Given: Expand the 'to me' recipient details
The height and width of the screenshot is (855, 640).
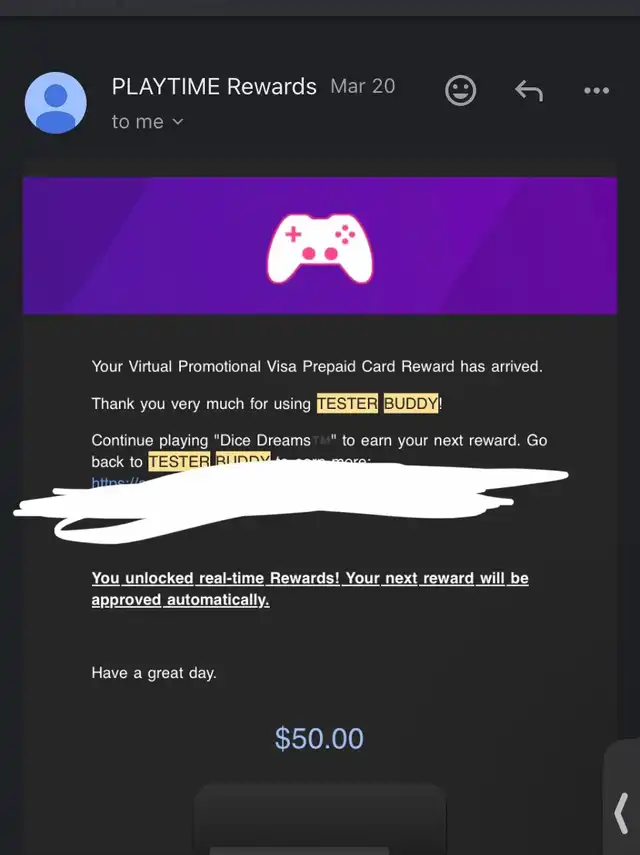Looking at the screenshot, I should click(x=148, y=122).
